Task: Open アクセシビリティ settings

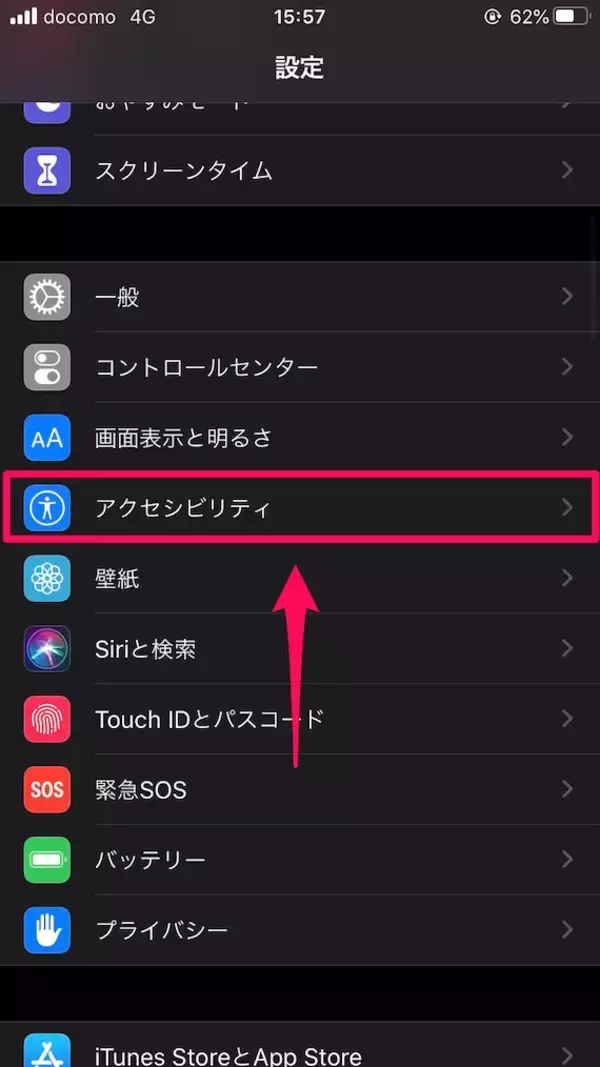Action: click(300, 508)
